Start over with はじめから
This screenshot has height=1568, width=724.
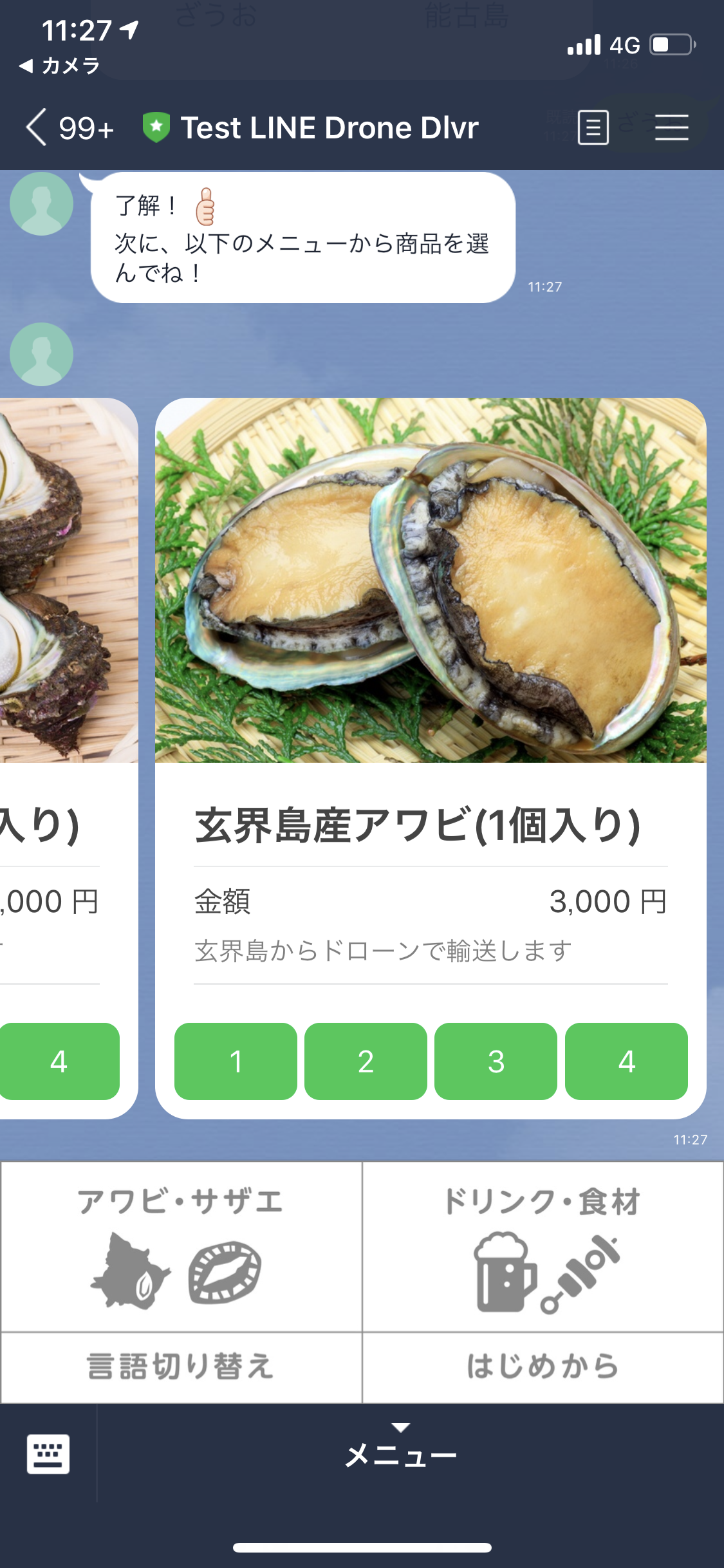543,1367
